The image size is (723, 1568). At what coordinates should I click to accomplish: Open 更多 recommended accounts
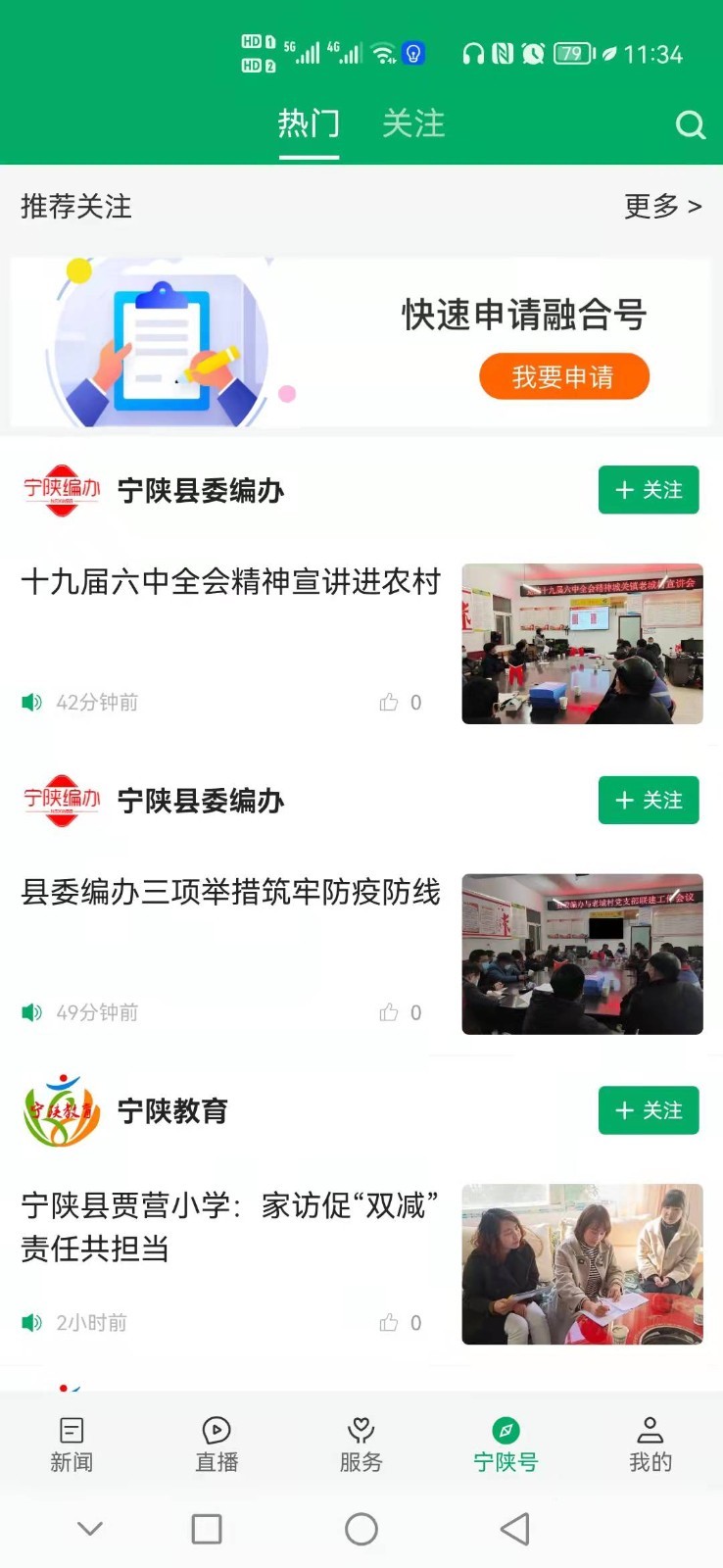pyautogui.click(x=662, y=206)
